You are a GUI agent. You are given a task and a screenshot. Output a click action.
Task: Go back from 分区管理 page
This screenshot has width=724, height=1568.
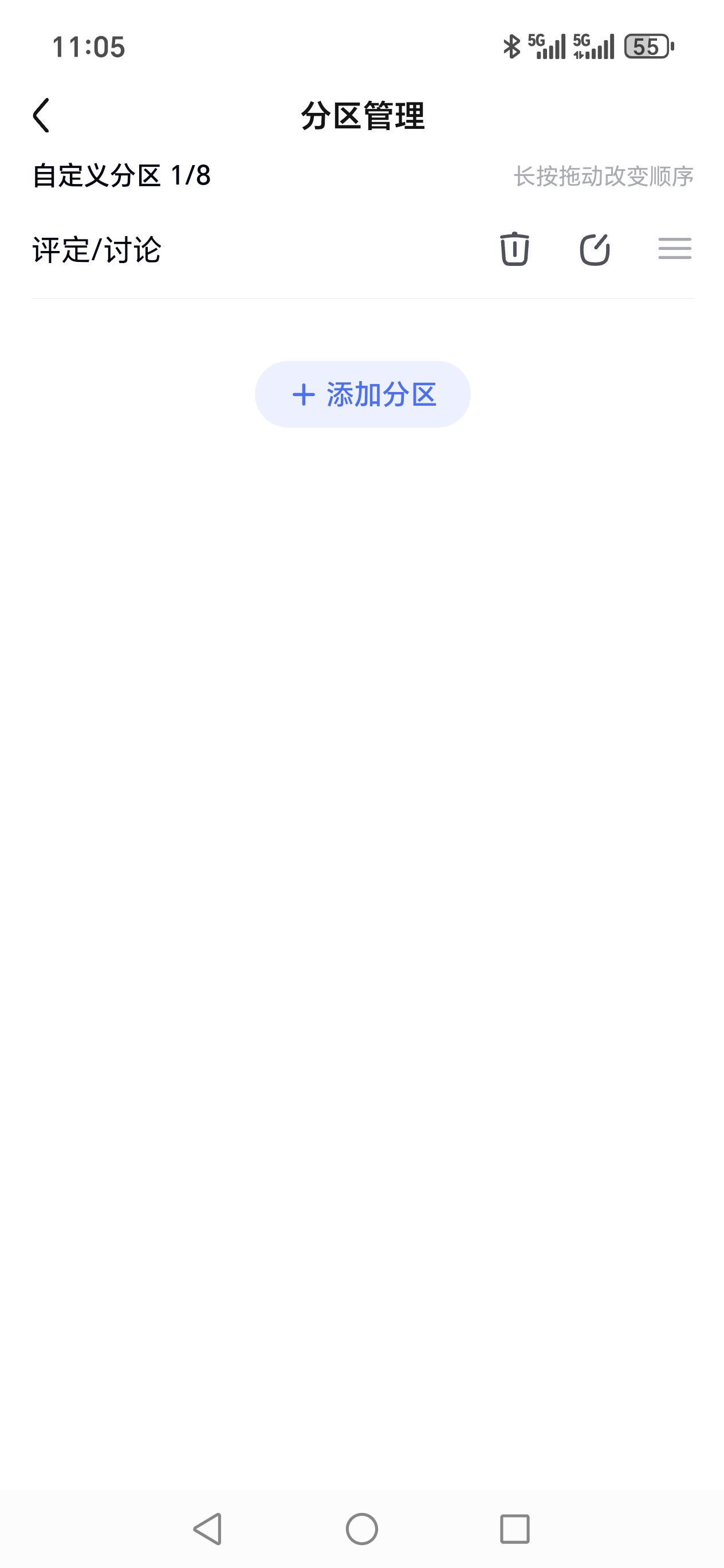[41, 115]
